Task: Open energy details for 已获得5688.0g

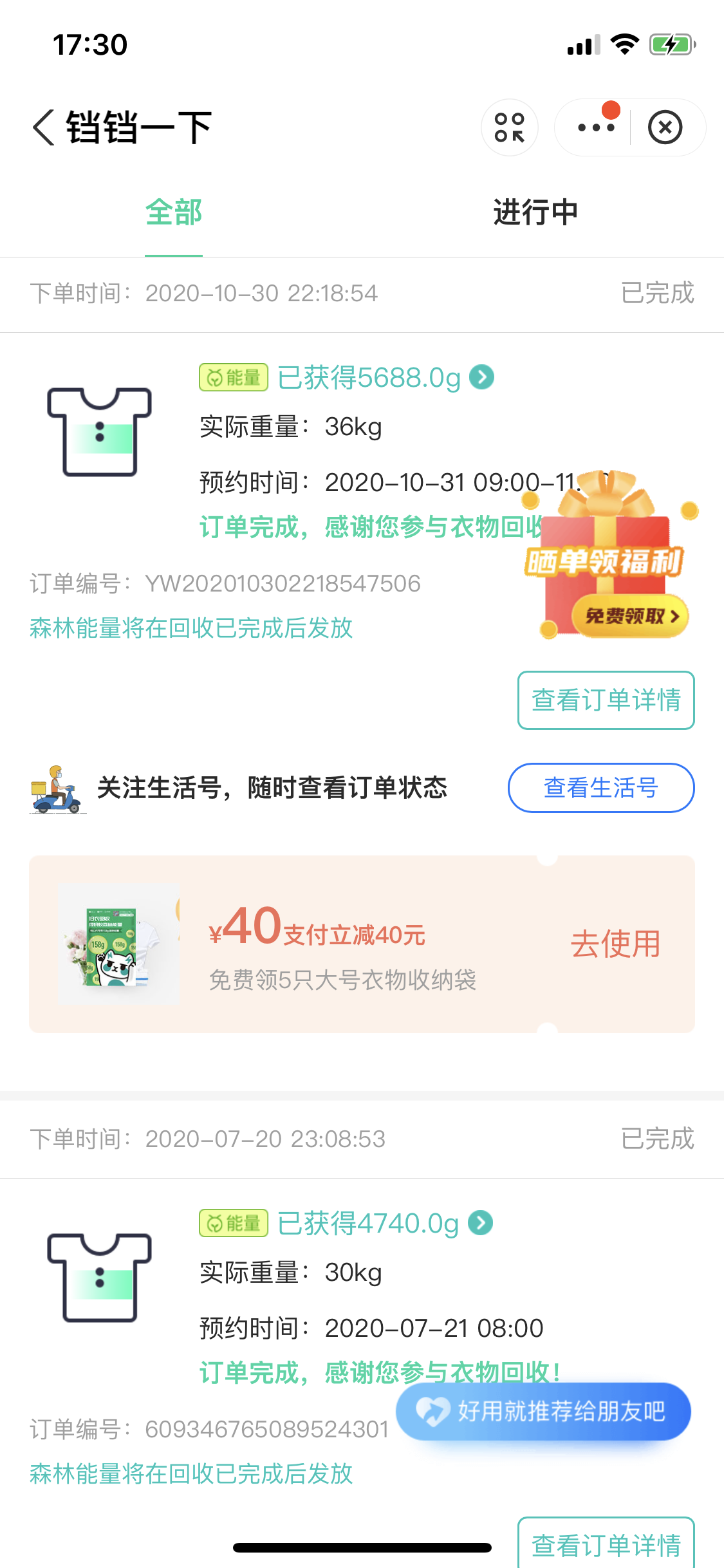Action: (x=482, y=377)
